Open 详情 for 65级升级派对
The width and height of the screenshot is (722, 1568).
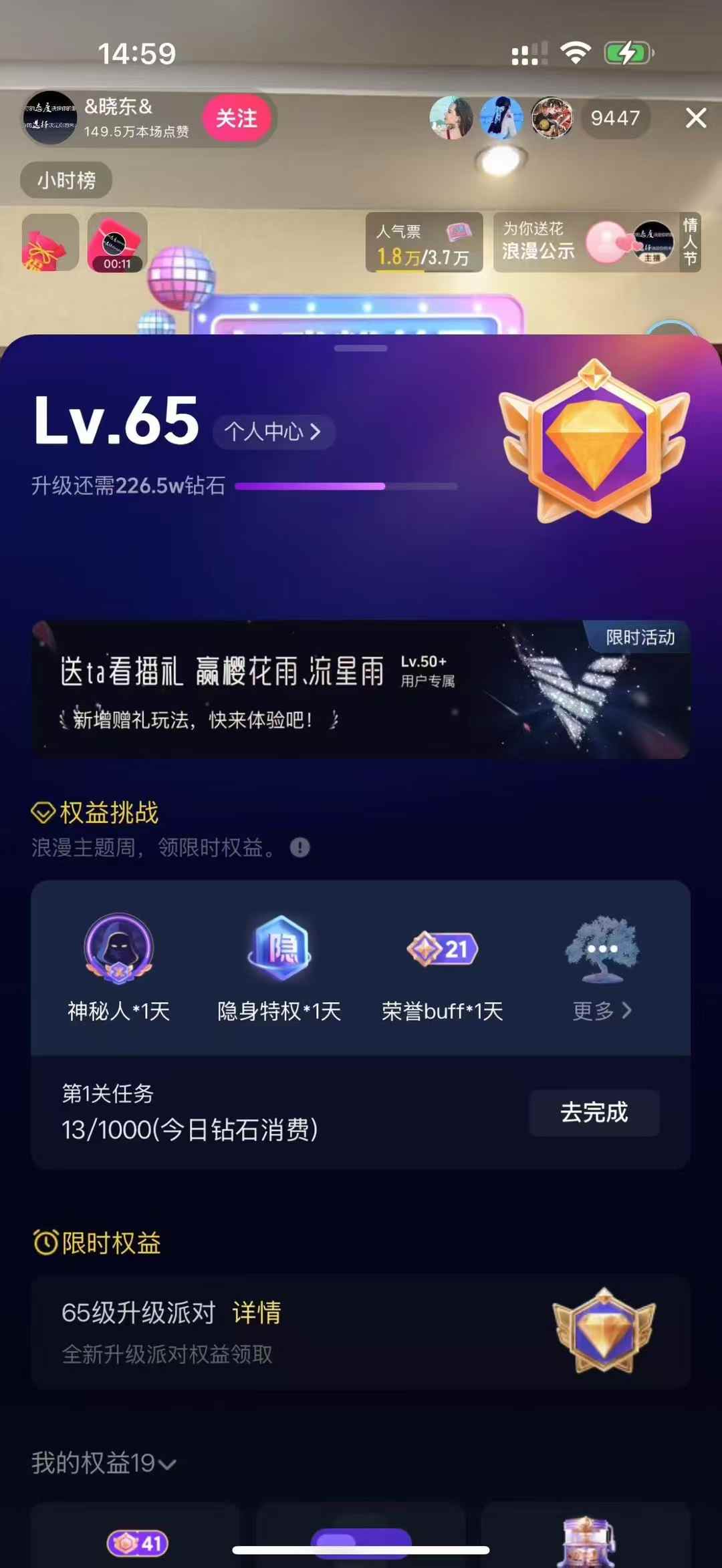point(257,1313)
